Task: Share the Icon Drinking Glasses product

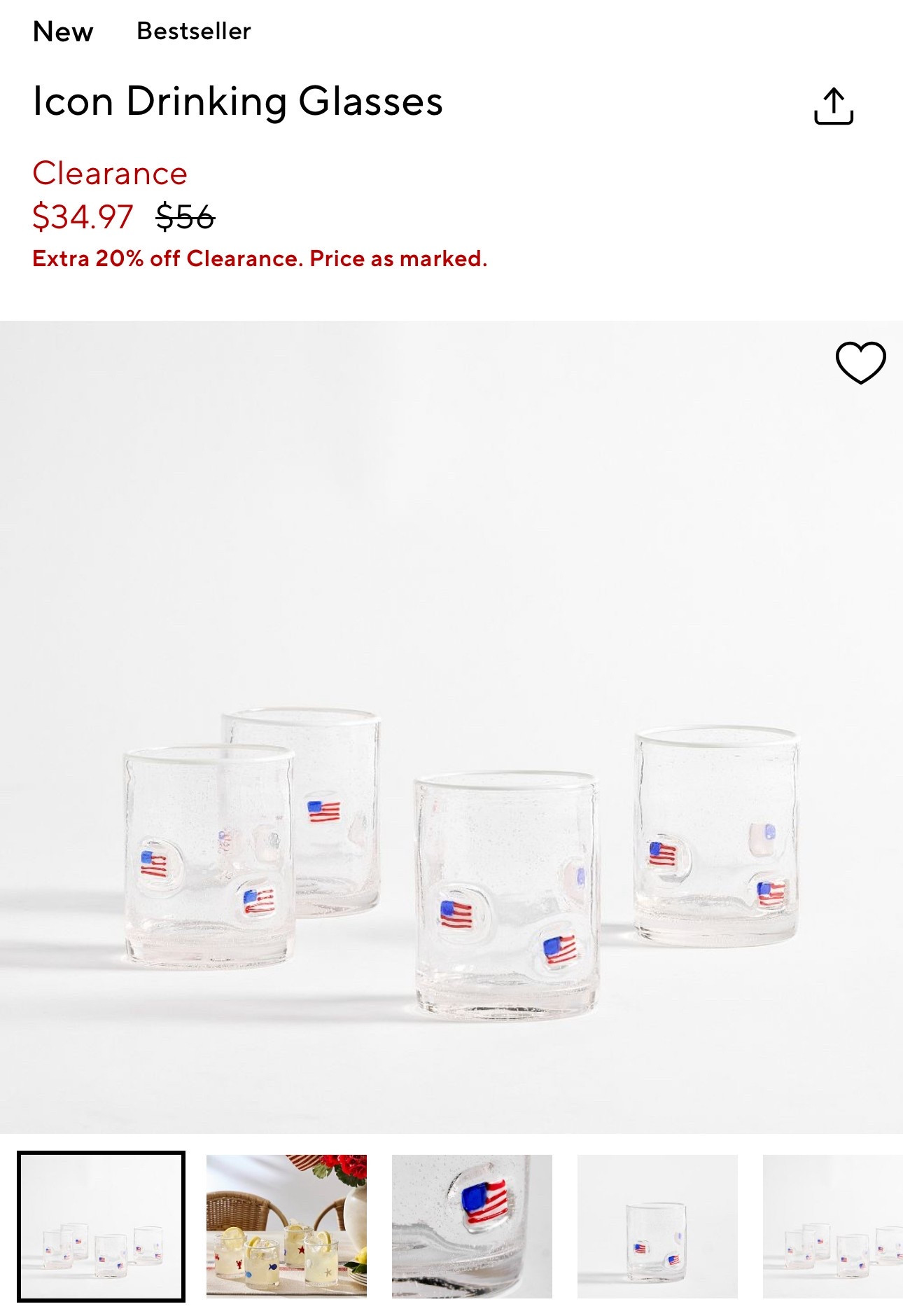Action: 833,106
